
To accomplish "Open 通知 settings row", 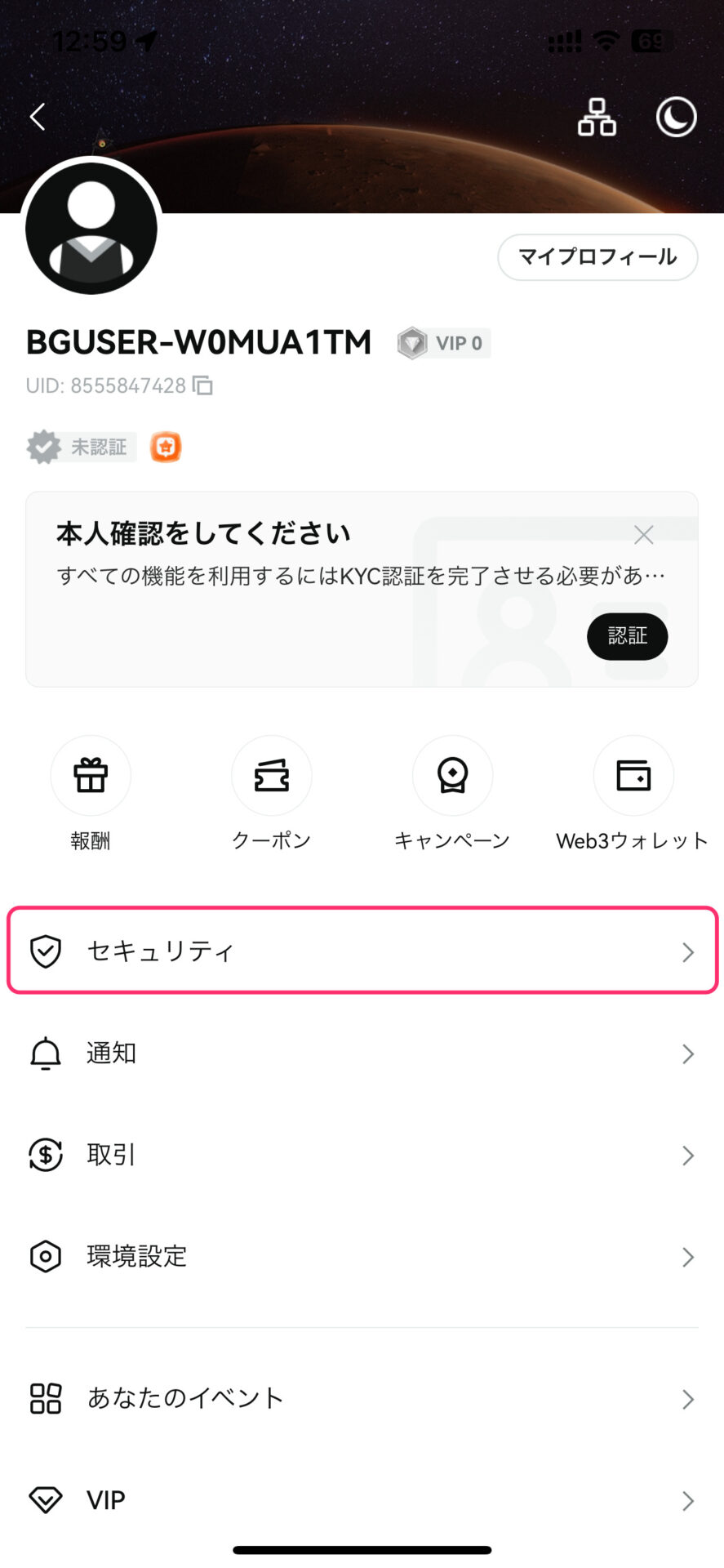I will point(362,1053).
